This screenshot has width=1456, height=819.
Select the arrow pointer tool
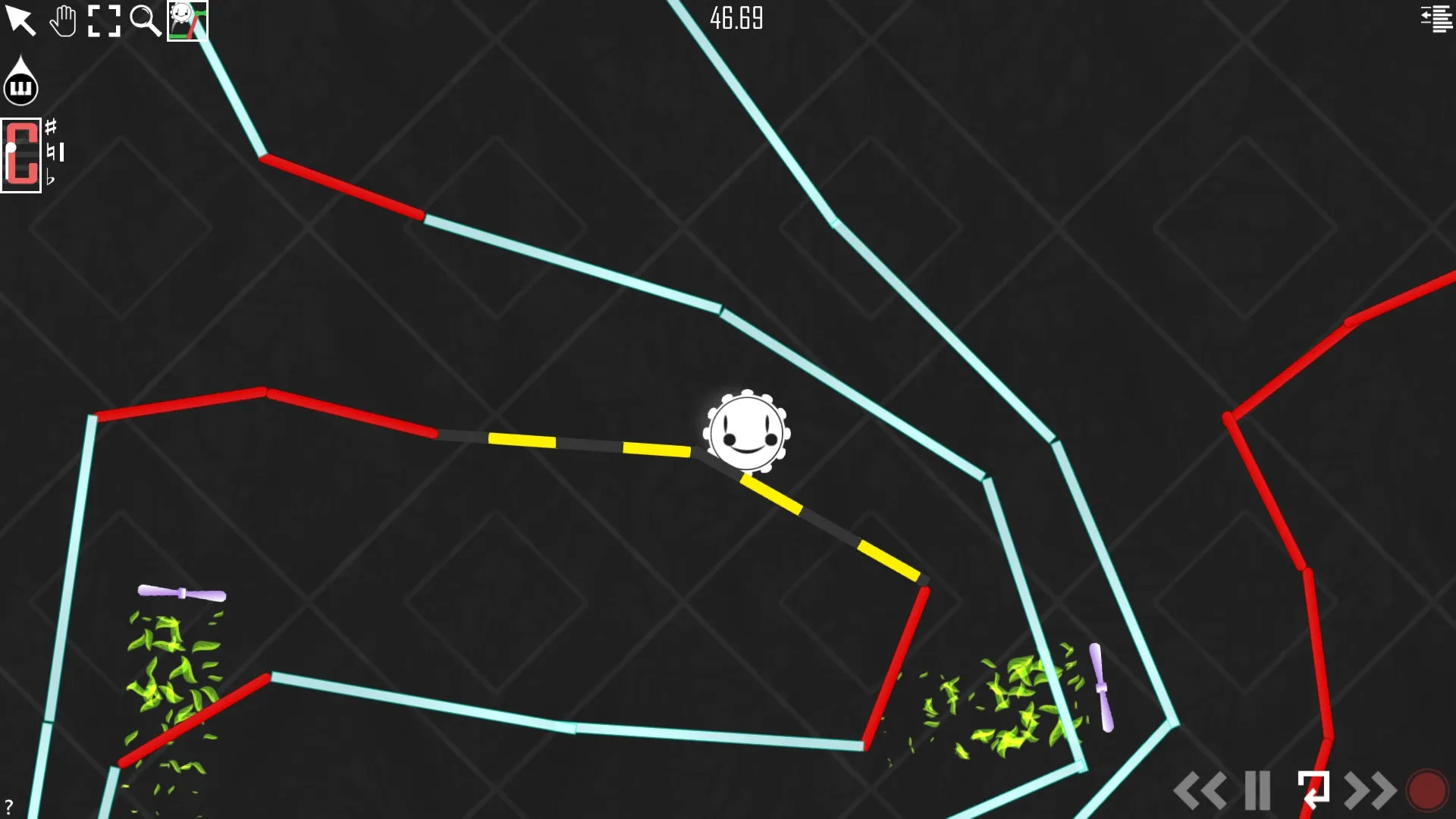pyautogui.click(x=20, y=20)
